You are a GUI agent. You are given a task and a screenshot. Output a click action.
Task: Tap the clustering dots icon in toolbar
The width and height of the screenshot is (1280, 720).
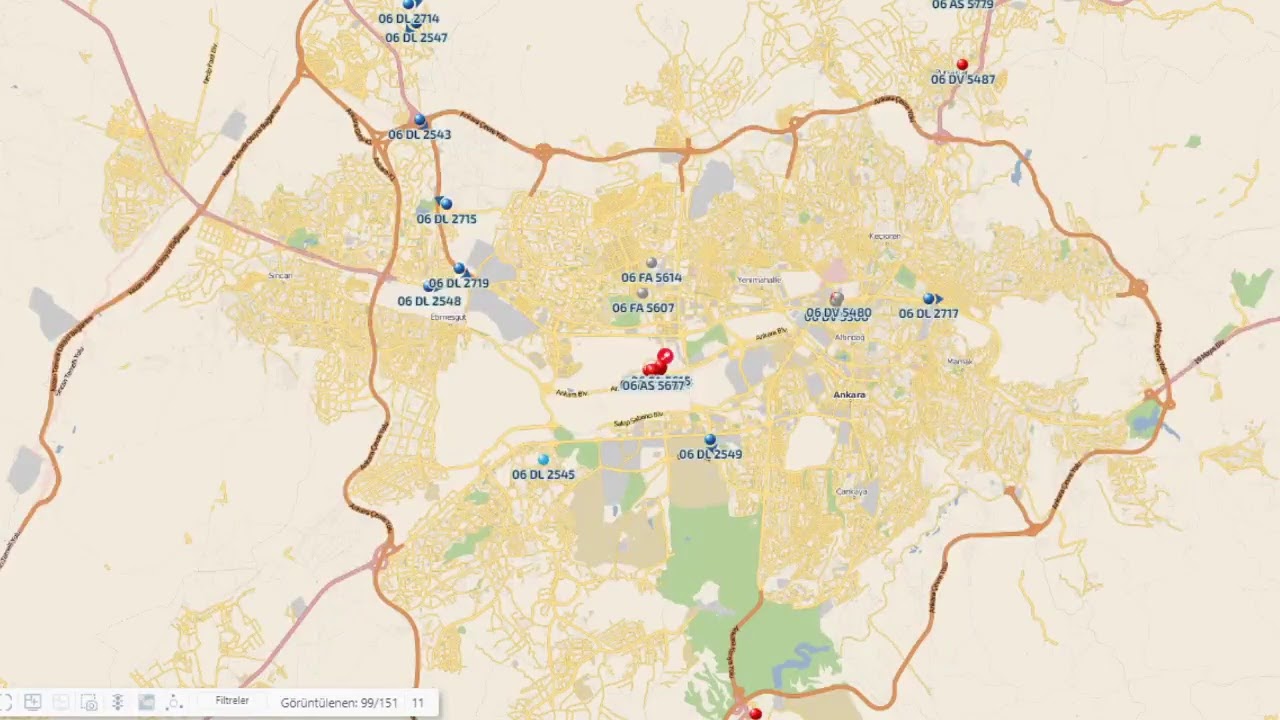coord(174,702)
